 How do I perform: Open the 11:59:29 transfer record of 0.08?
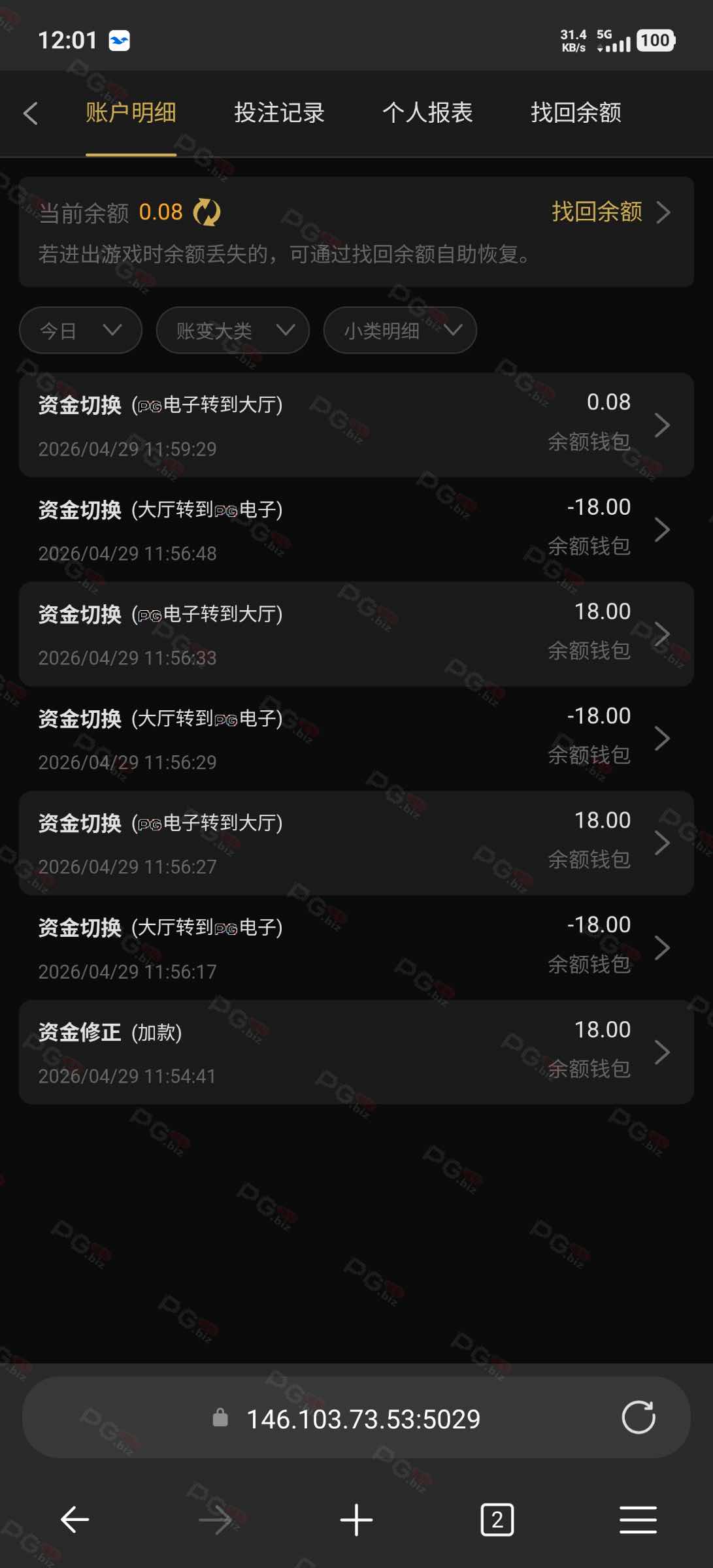(x=356, y=425)
